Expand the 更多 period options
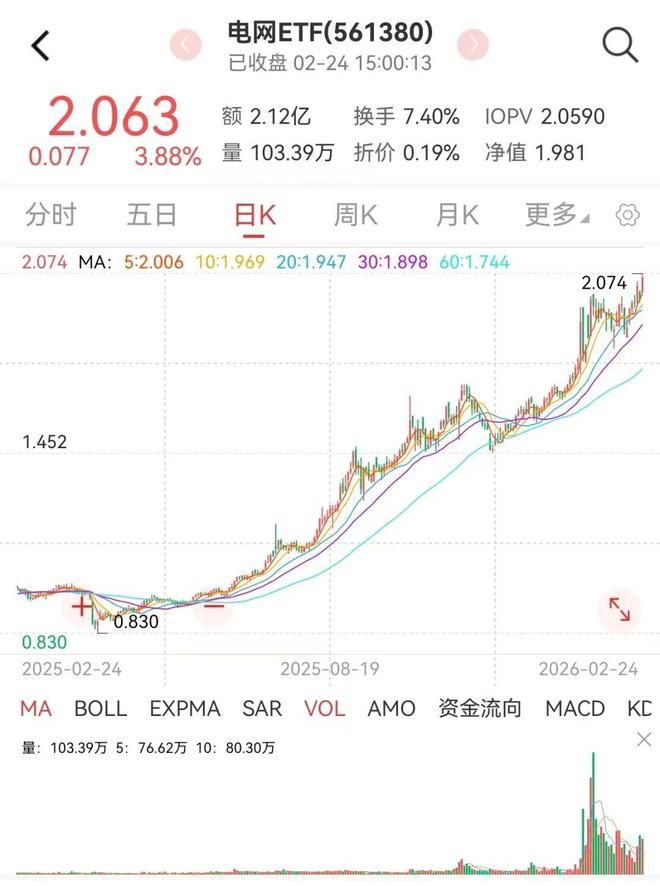Screen dimensions: 660x886 (x=557, y=214)
